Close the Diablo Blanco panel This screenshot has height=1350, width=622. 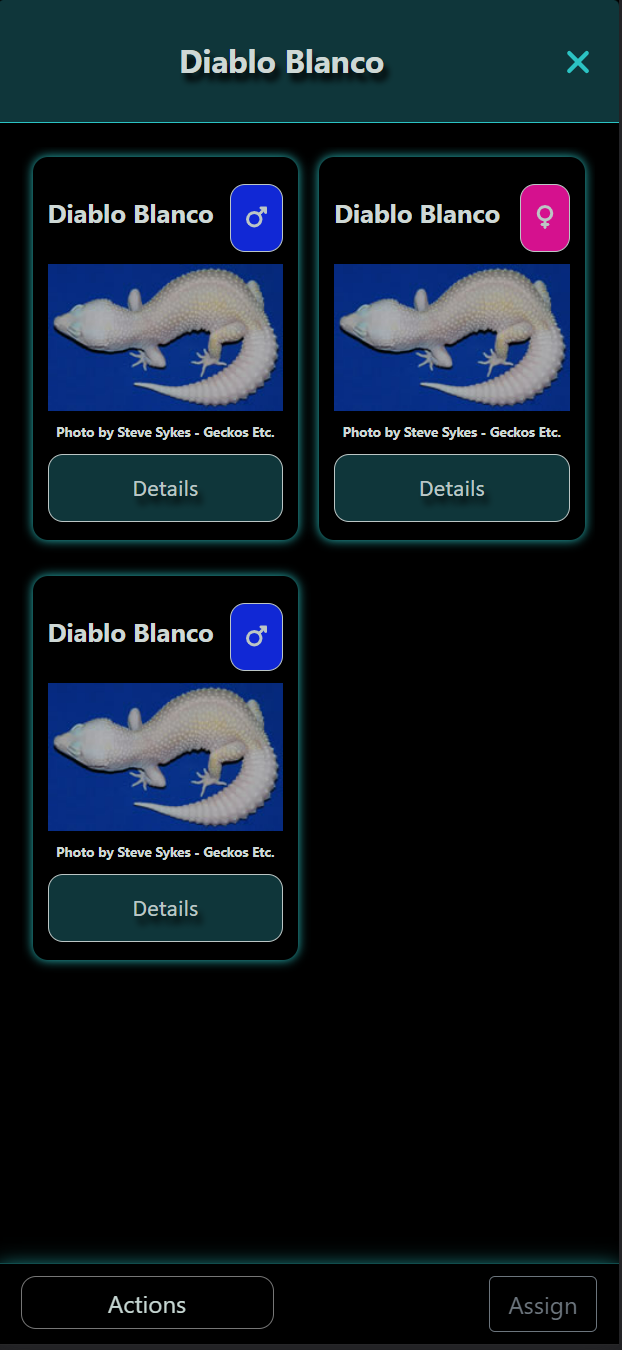pyautogui.click(x=578, y=62)
